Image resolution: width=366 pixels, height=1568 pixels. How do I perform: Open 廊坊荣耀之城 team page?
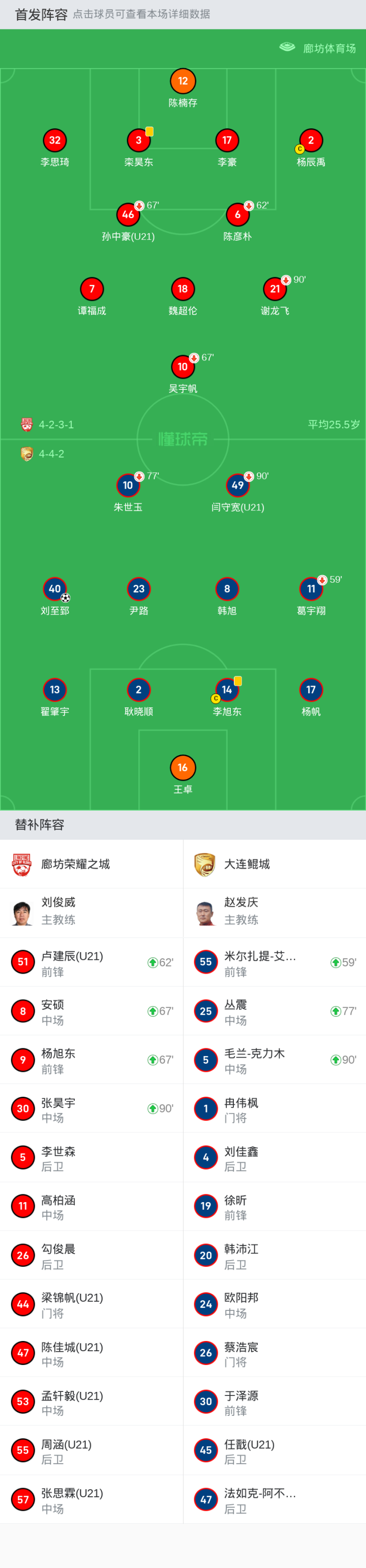pos(75,864)
